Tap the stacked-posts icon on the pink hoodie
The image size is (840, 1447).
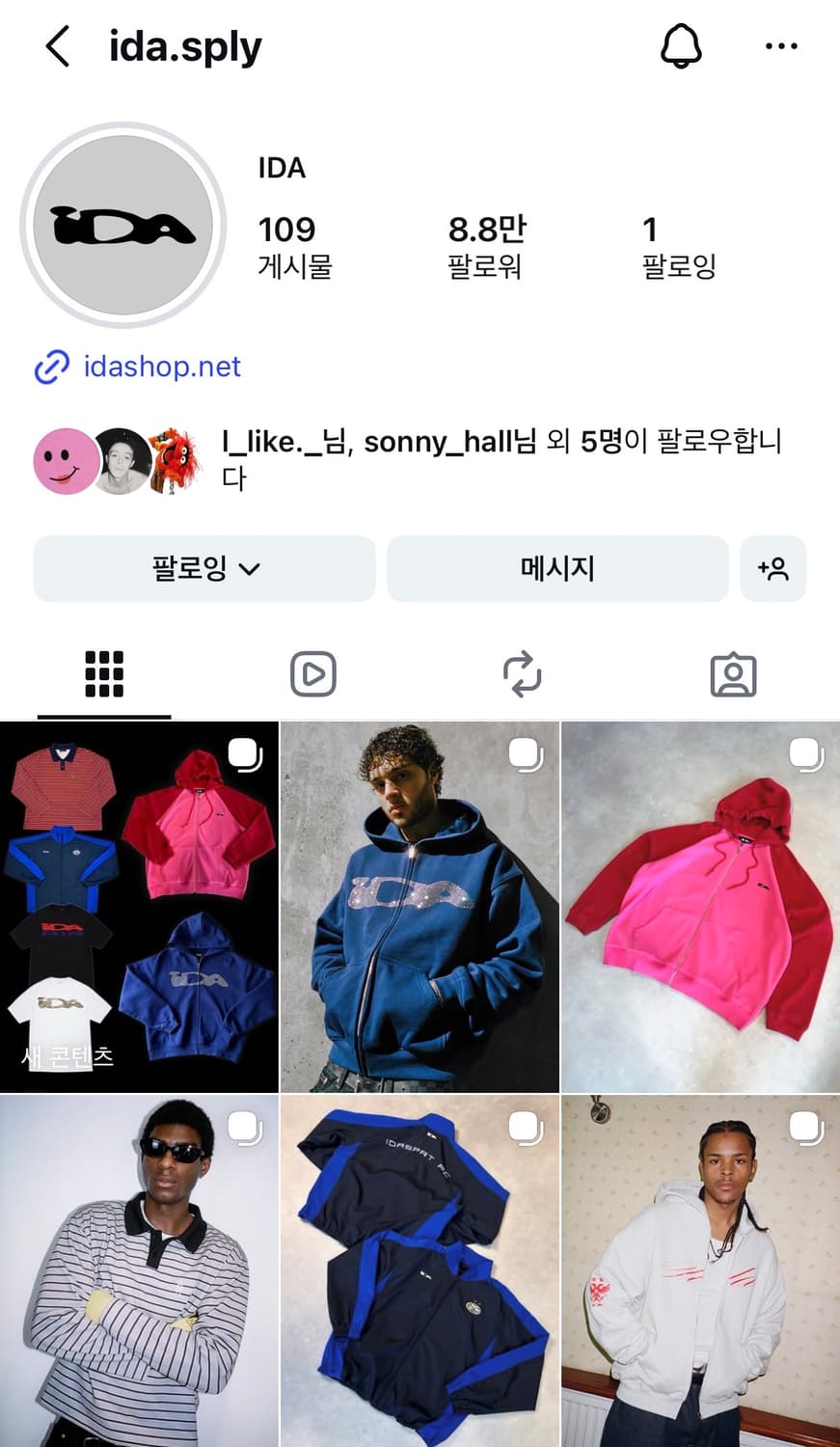pos(805,758)
